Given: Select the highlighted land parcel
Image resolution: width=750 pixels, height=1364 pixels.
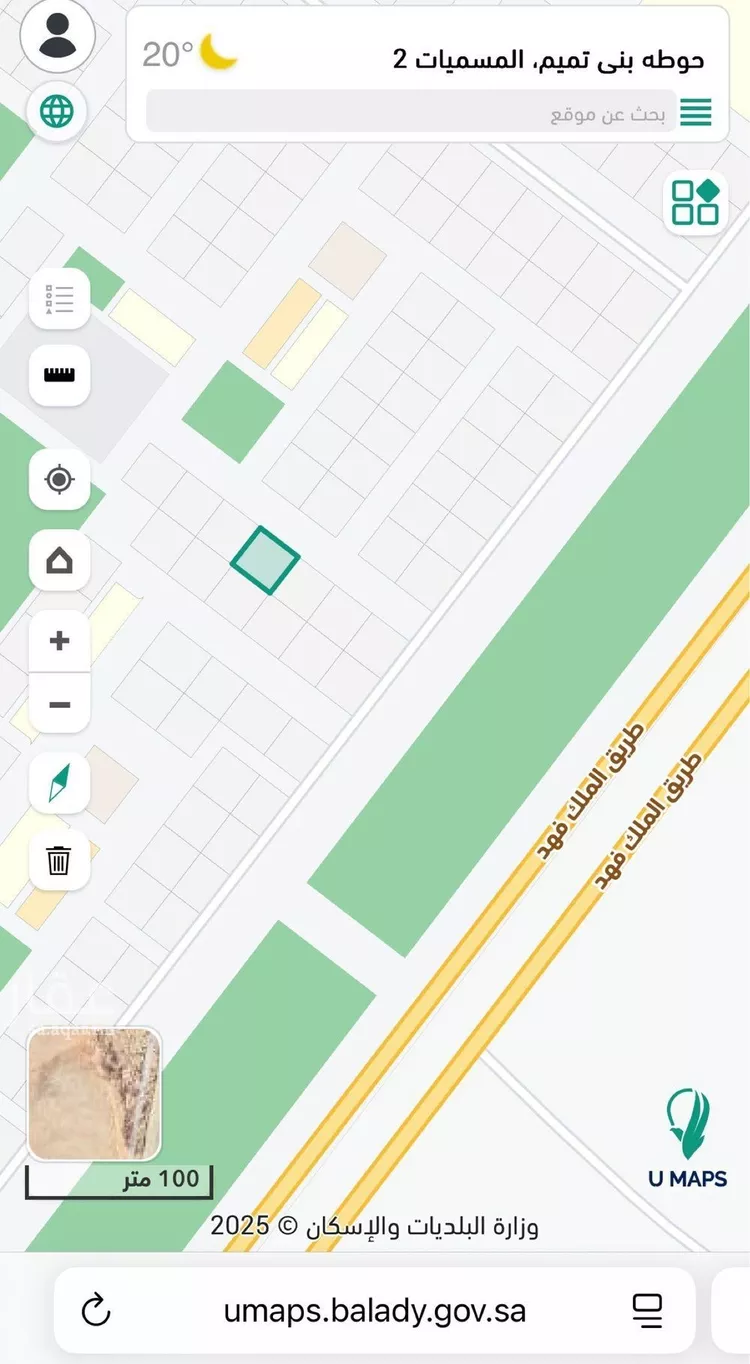Looking at the screenshot, I should pos(265,561).
